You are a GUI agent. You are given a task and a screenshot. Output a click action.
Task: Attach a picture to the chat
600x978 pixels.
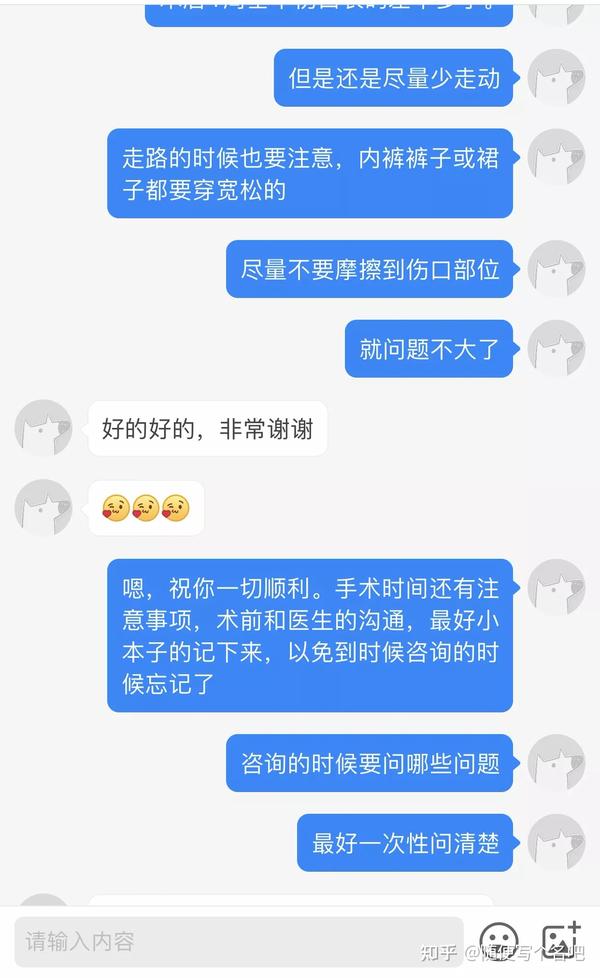point(561,940)
